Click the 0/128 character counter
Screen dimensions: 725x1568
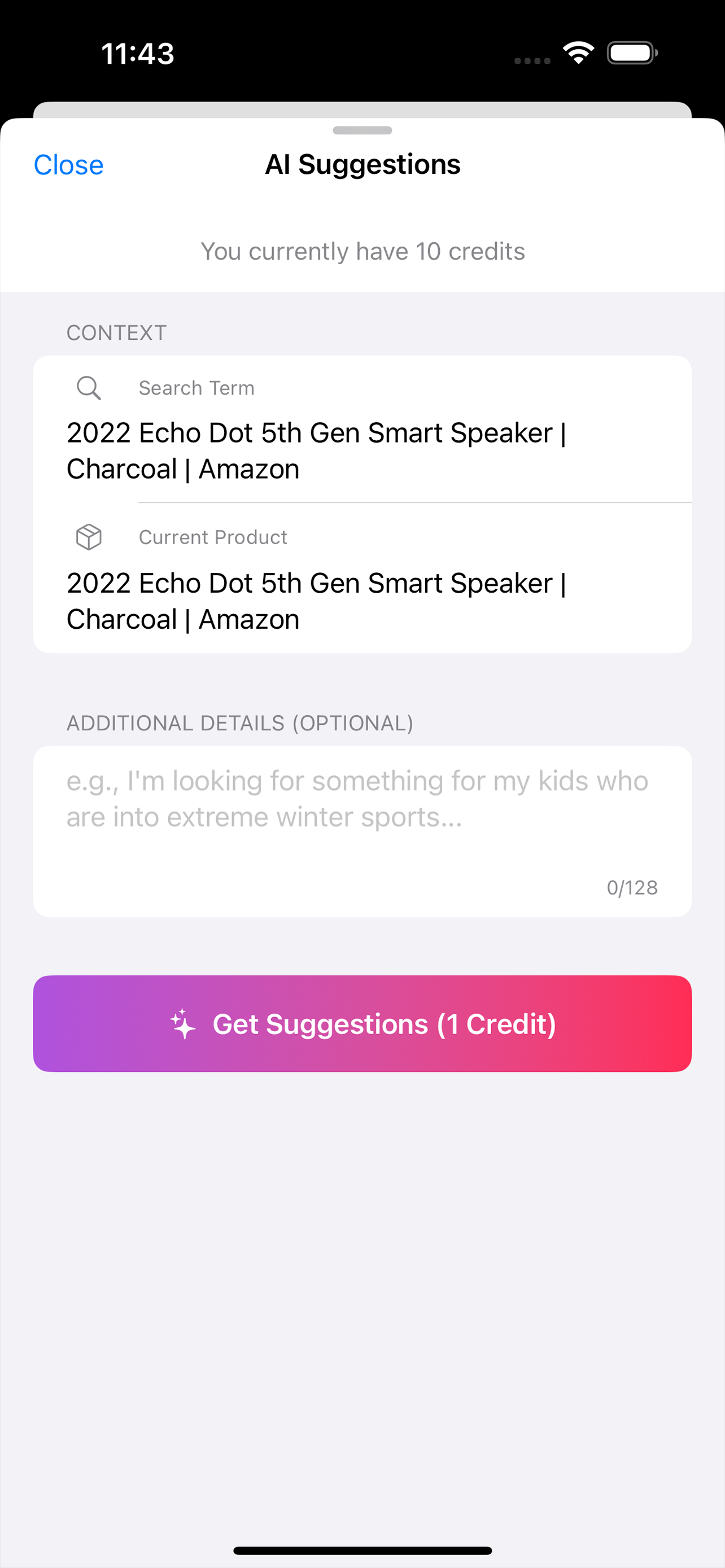632,887
